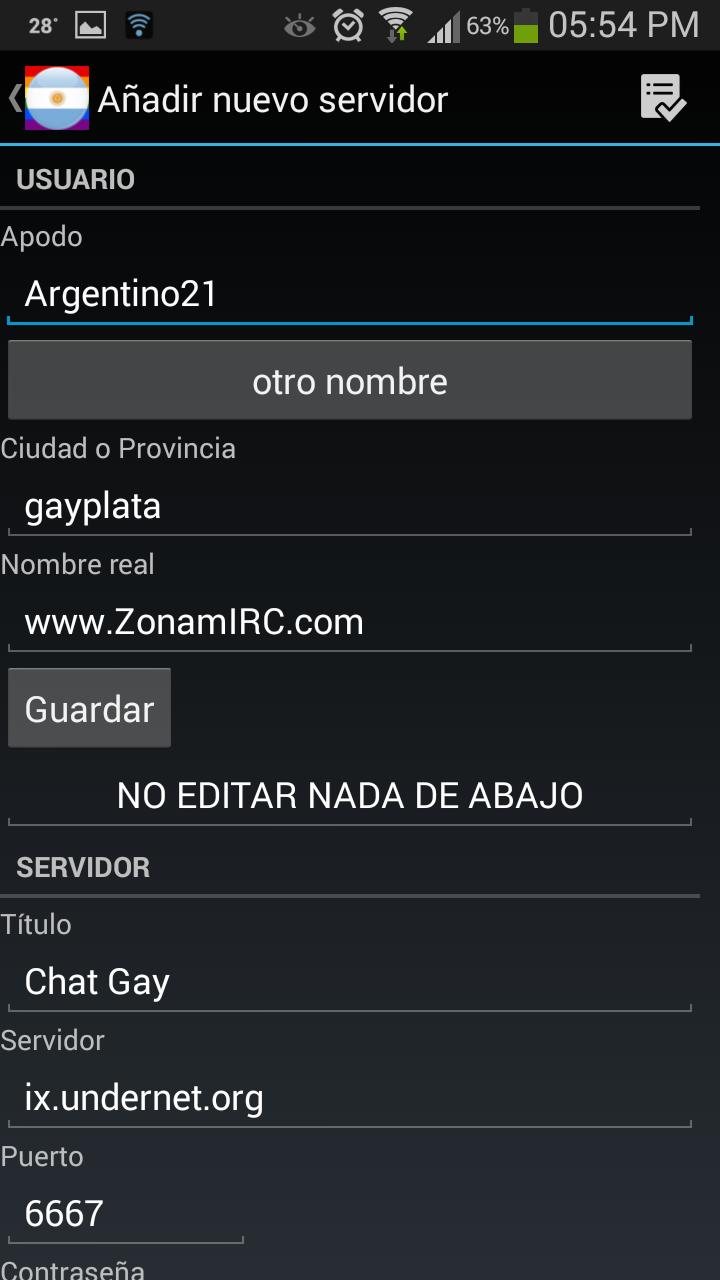Select the Título field showing Chat Gay

pyautogui.click(x=350, y=981)
